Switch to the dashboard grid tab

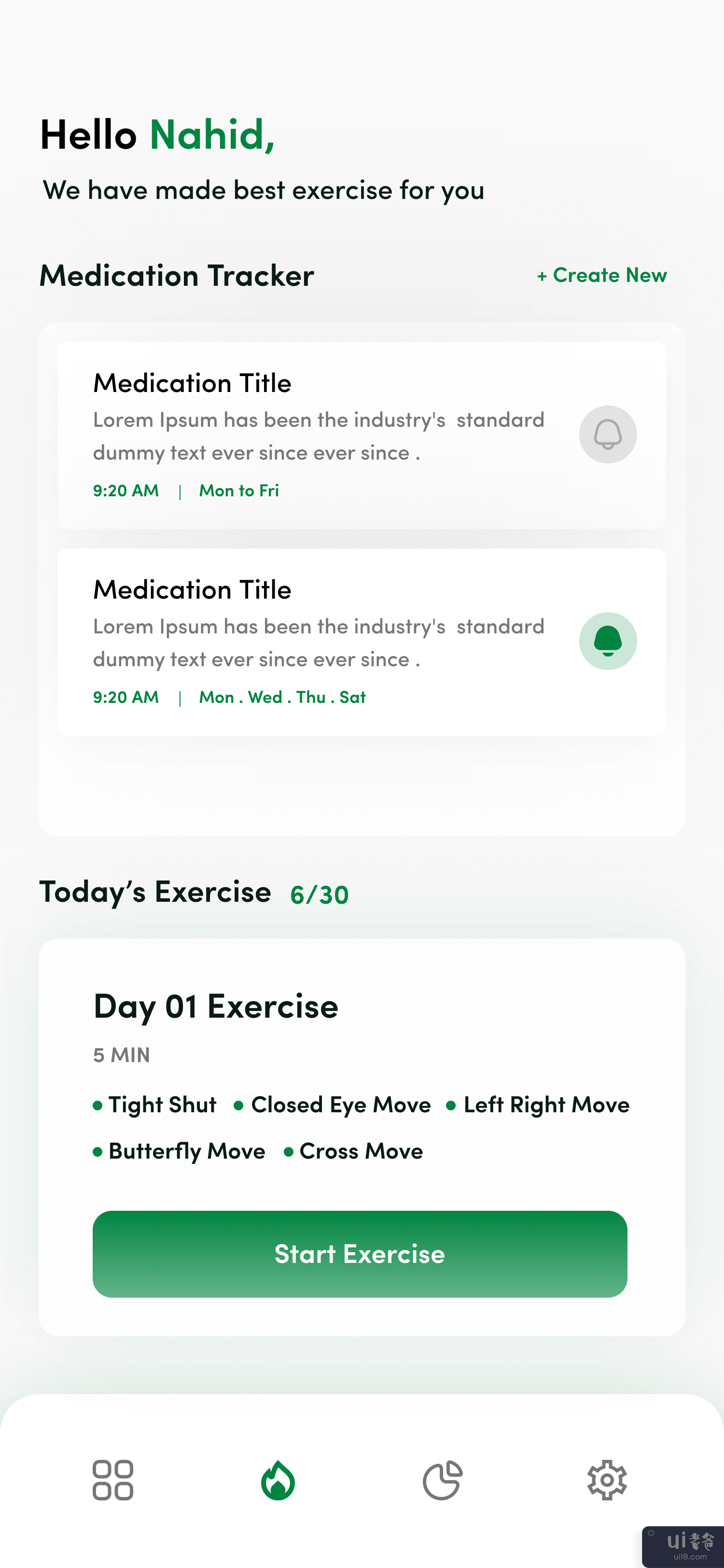112,1480
